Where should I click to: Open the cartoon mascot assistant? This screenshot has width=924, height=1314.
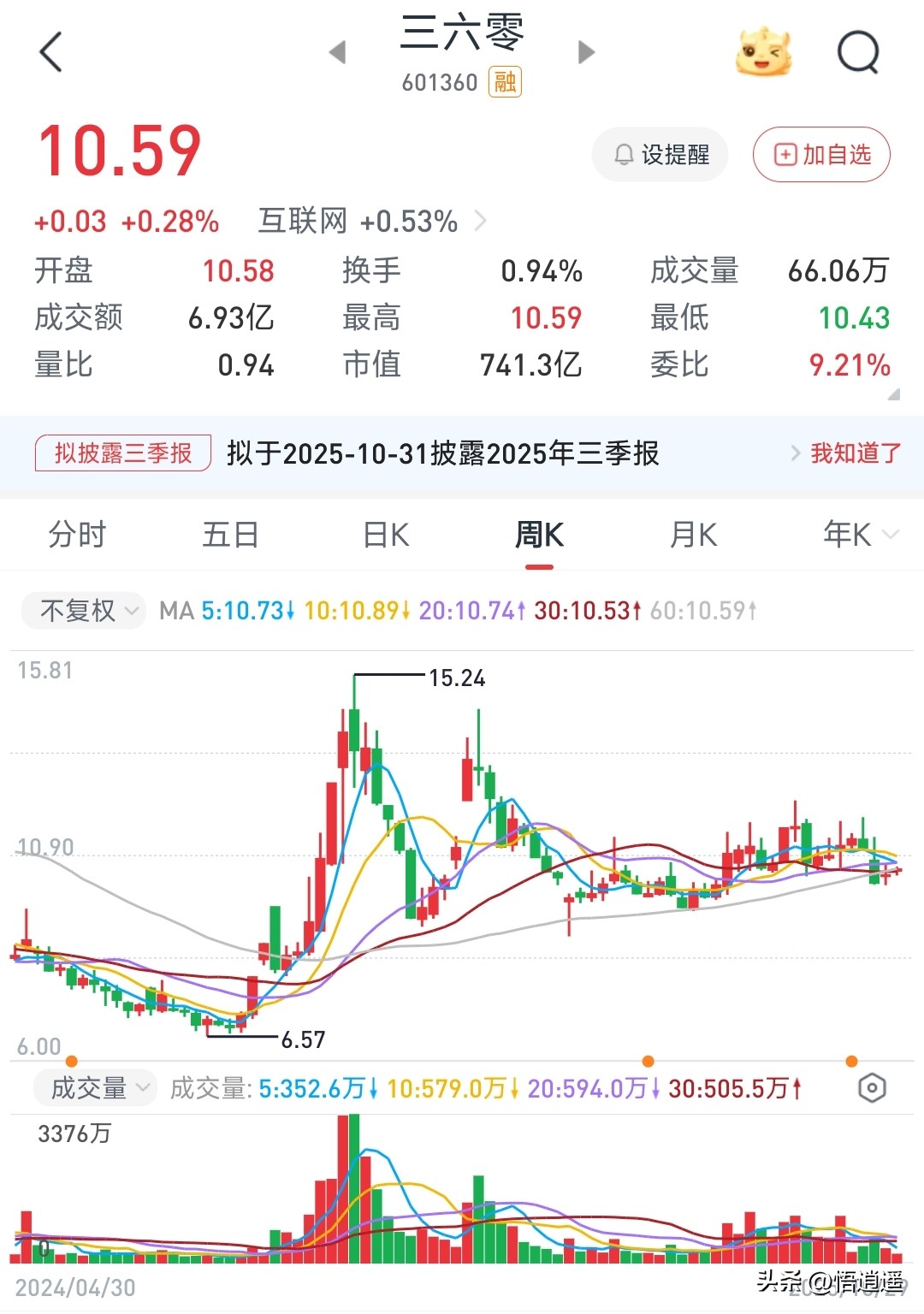click(763, 52)
